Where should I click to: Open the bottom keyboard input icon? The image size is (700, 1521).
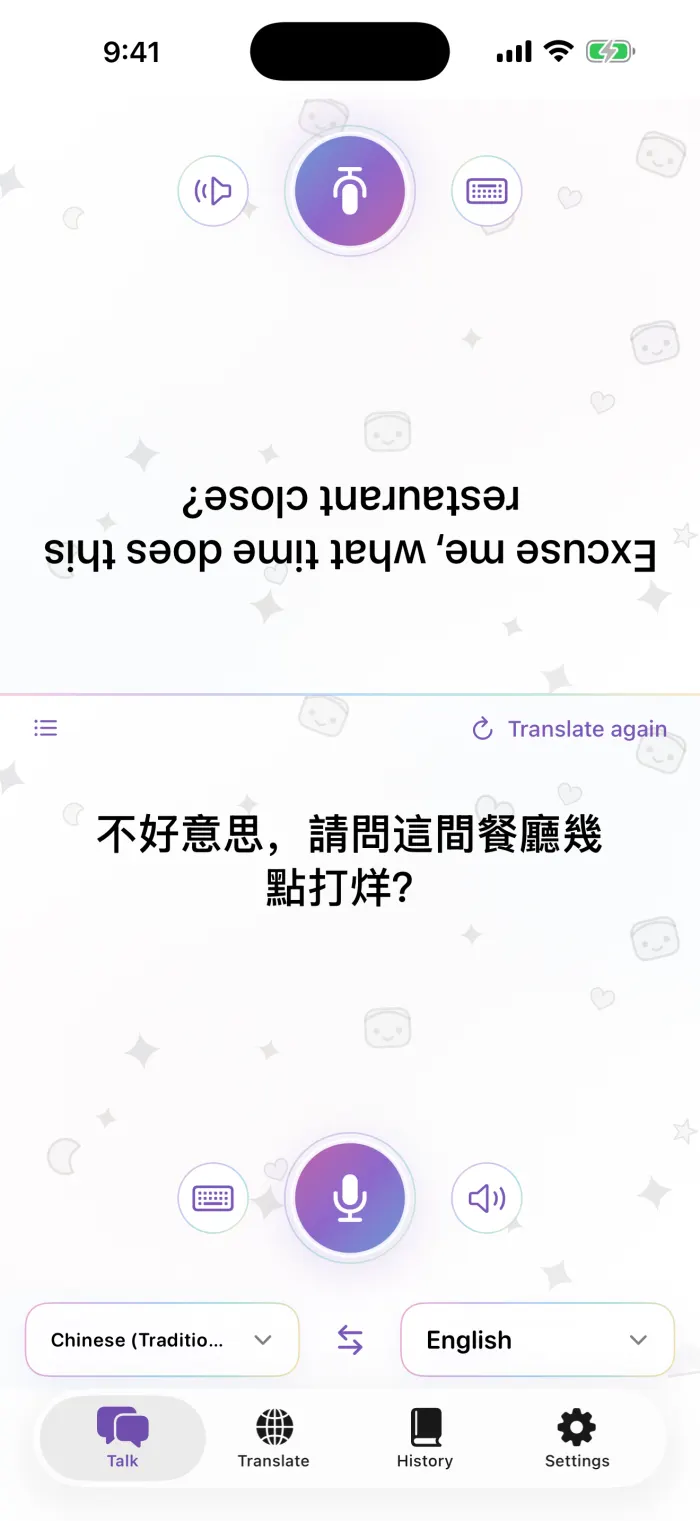point(213,1198)
